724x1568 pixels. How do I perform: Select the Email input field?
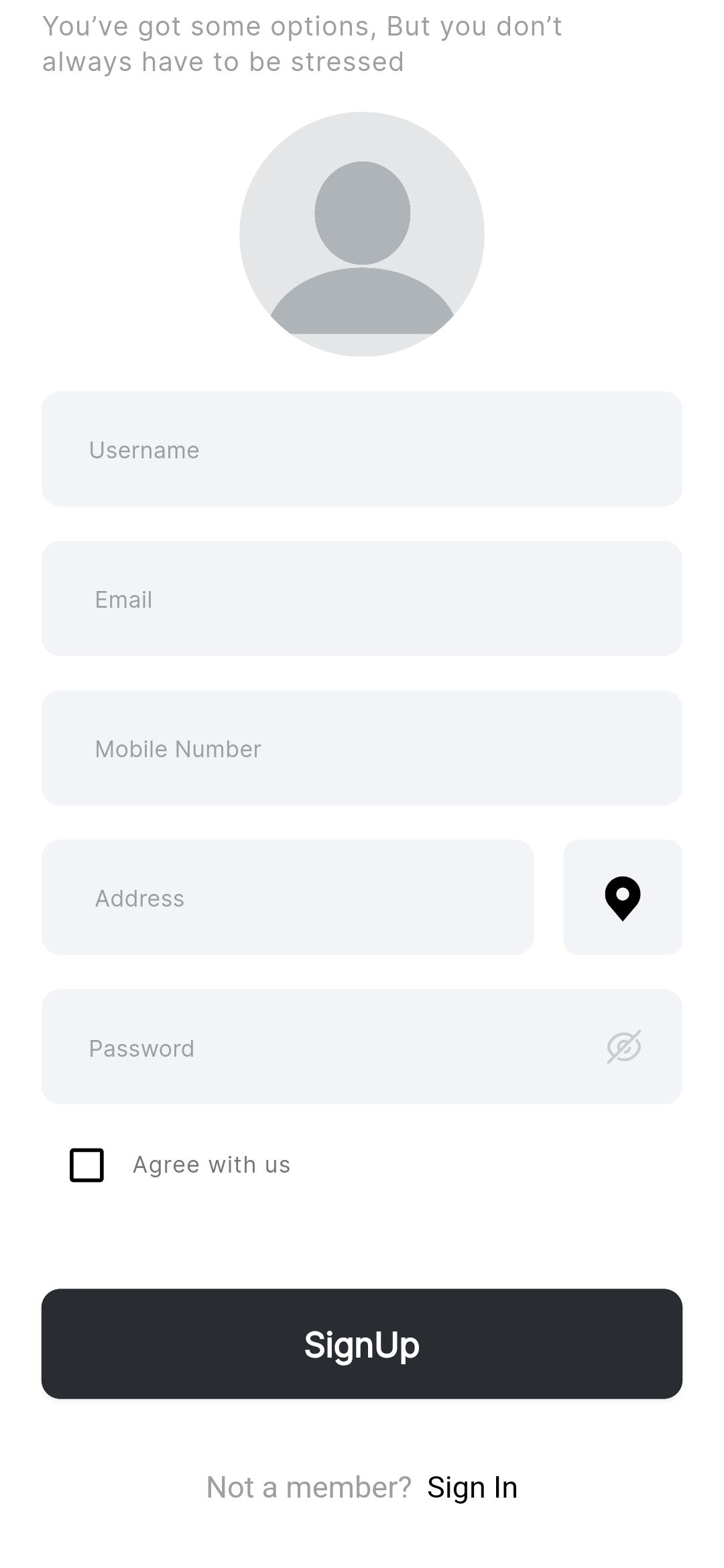pyautogui.click(x=362, y=598)
